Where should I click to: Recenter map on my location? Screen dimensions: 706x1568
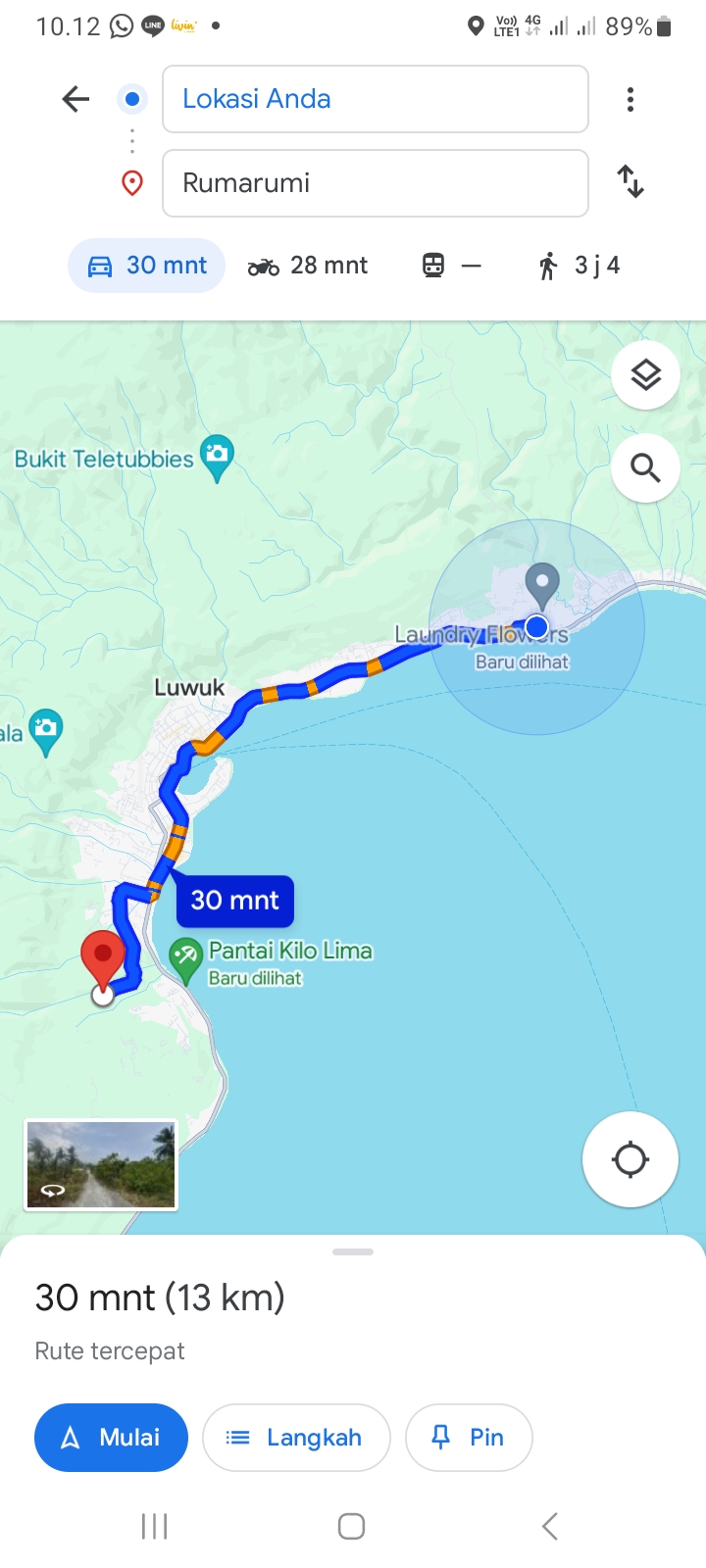click(630, 1159)
